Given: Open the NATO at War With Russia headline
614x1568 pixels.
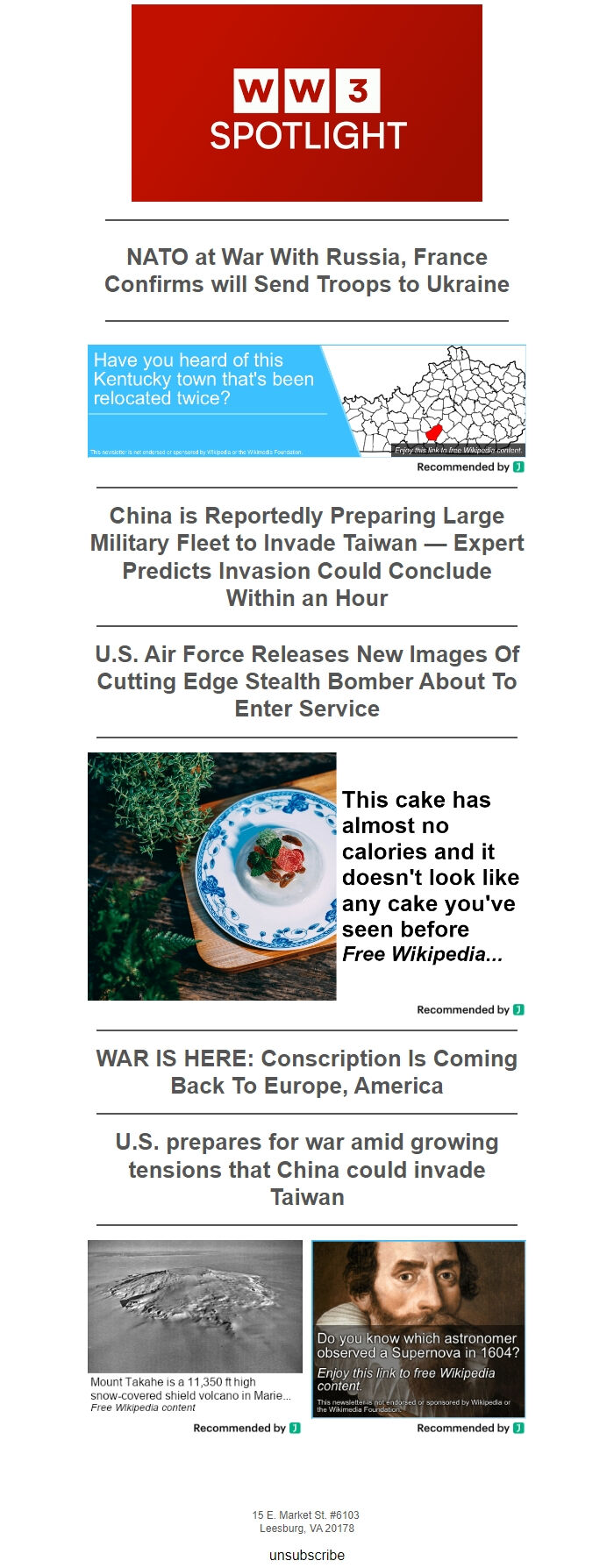Looking at the screenshot, I should (307, 271).
